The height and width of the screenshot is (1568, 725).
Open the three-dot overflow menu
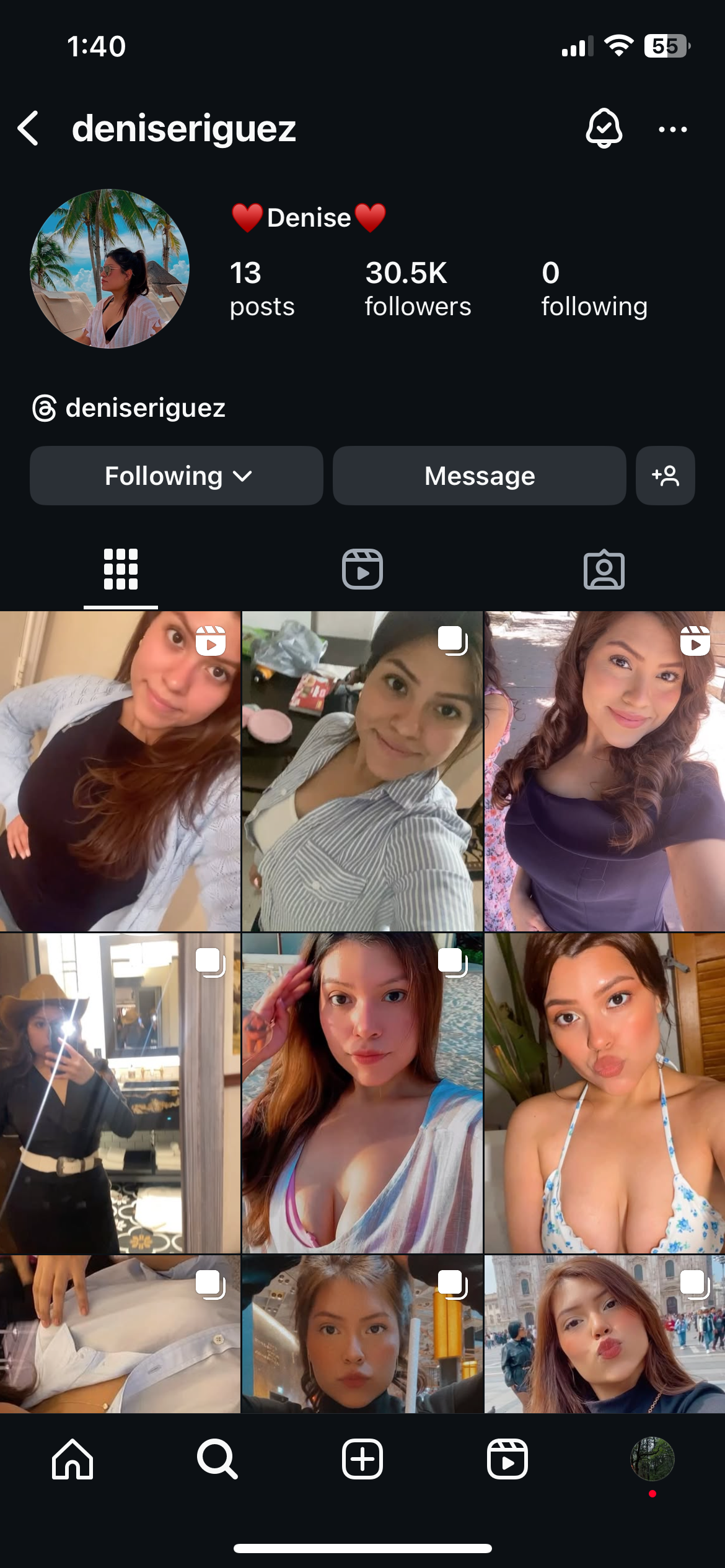[672, 129]
